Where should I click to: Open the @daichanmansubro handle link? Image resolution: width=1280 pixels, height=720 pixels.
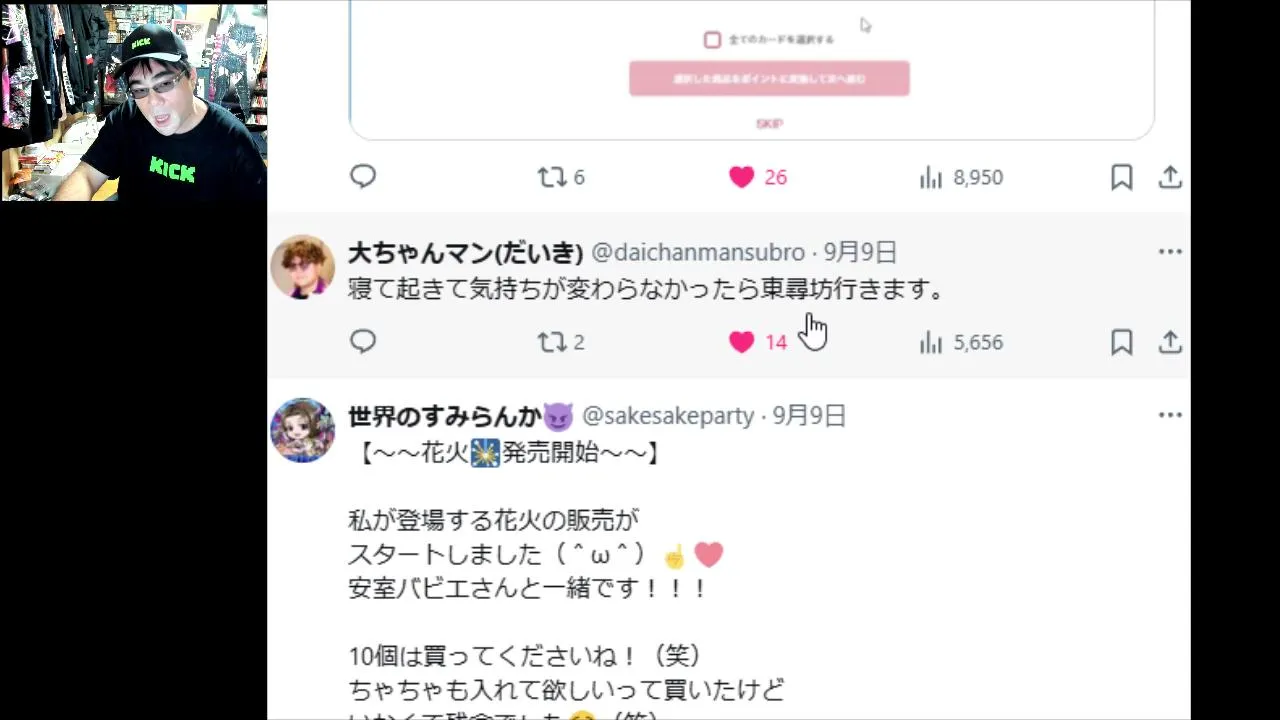(x=698, y=252)
